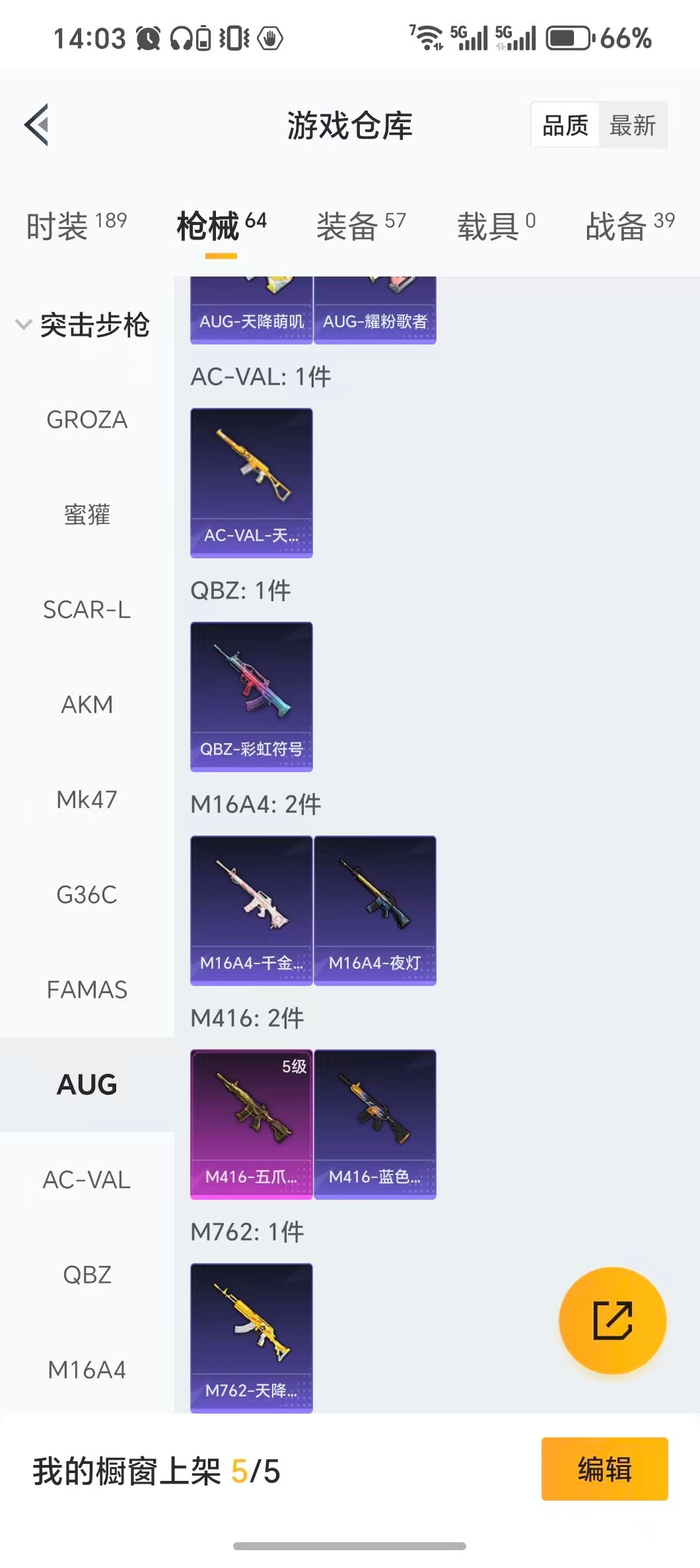Image resolution: width=700 pixels, height=1568 pixels.
Task: Sort items by 最新
Action: click(x=633, y=125)
